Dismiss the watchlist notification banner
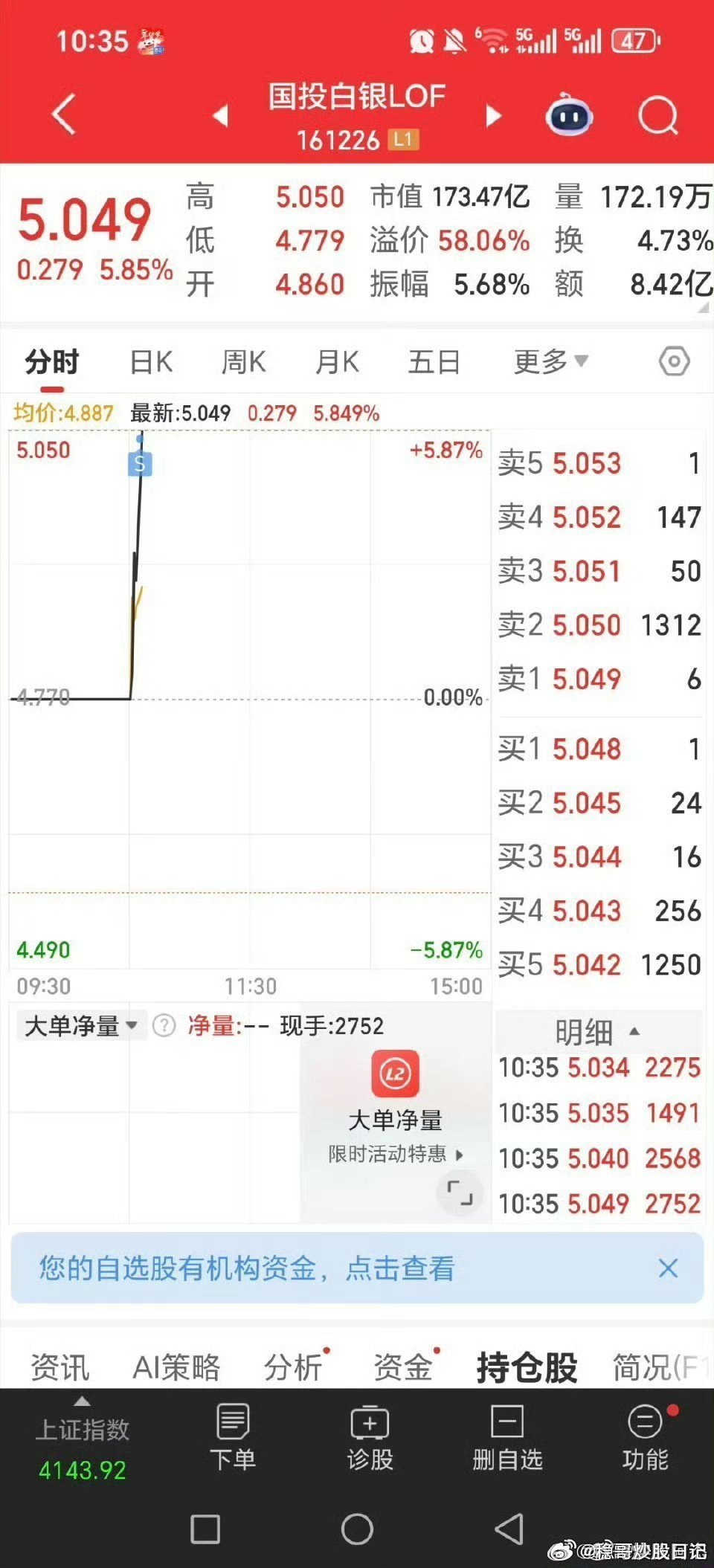714x1568 pixels. pyautogui.click(x=668, y=1269)
